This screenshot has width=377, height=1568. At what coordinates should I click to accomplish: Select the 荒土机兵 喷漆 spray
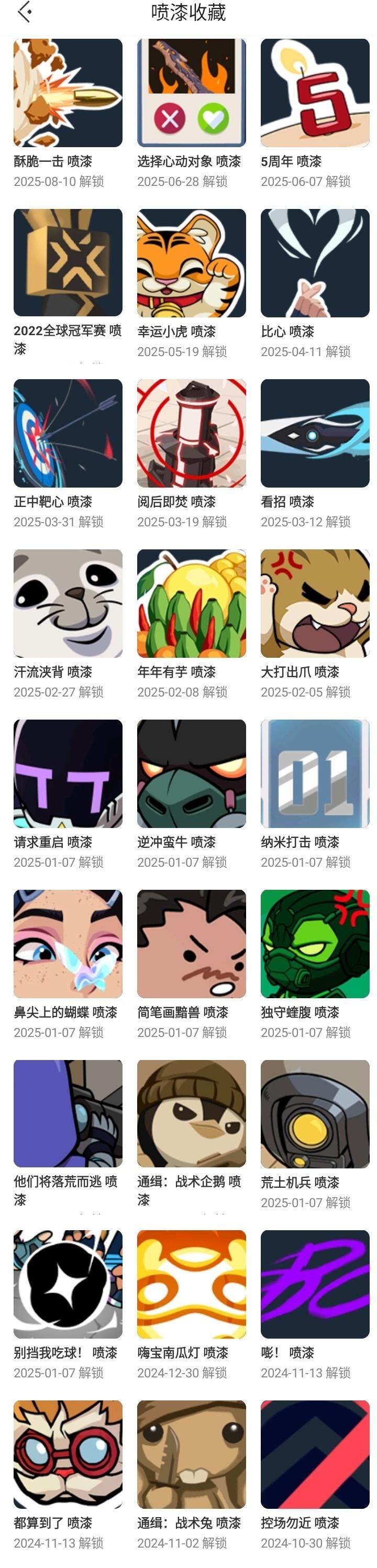(x=314, y=1114)
